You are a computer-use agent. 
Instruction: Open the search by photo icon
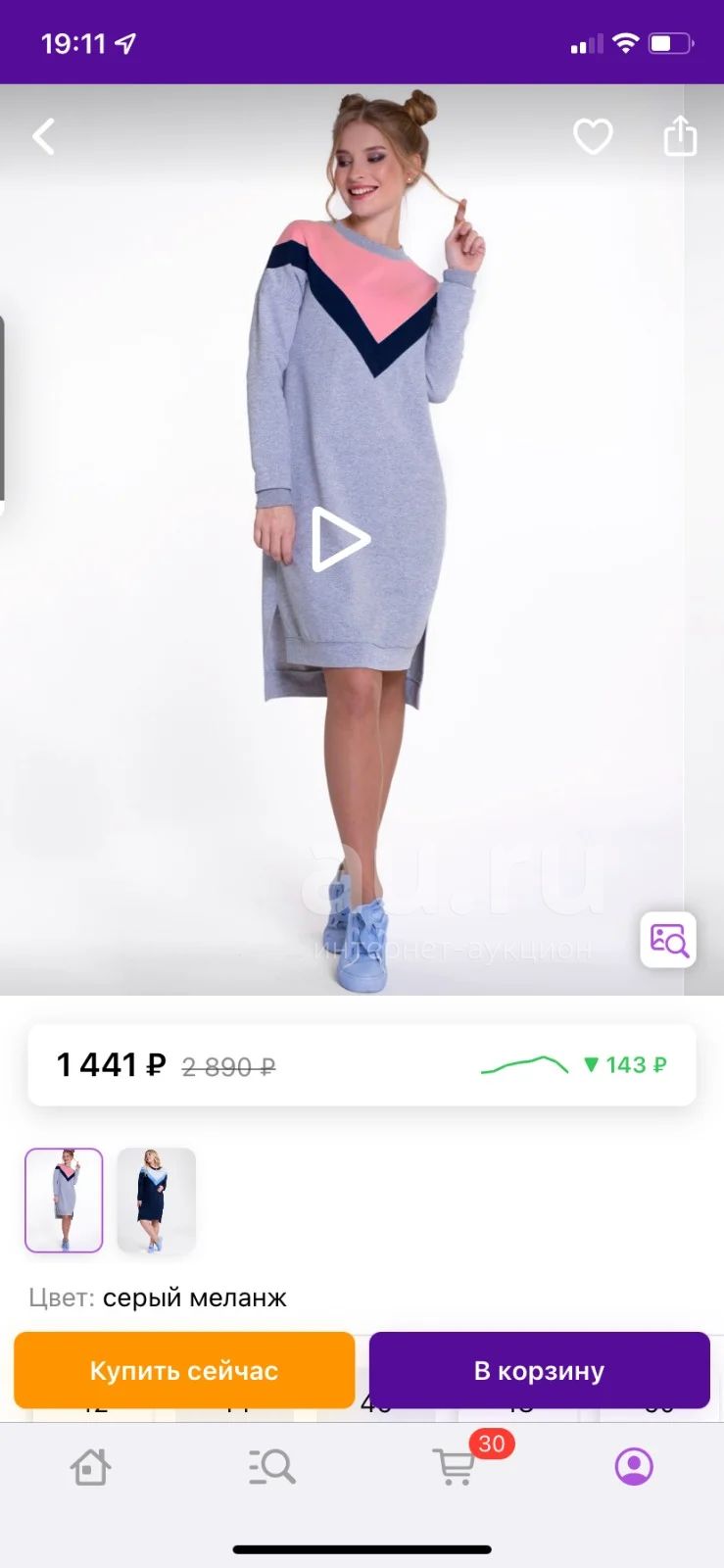pos(668,940)
